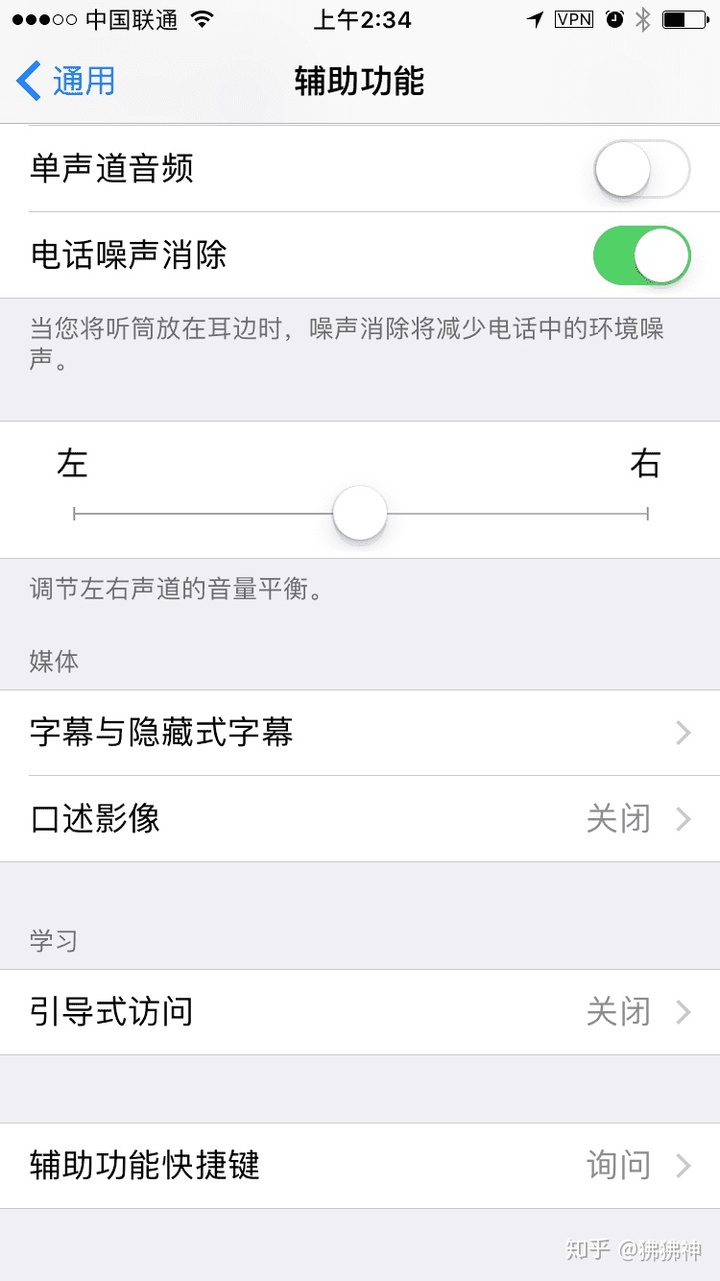Viewport: 720px width, 1281px height.
Task: Enable the 单声道音频 switch
Action: pos(641,169)
